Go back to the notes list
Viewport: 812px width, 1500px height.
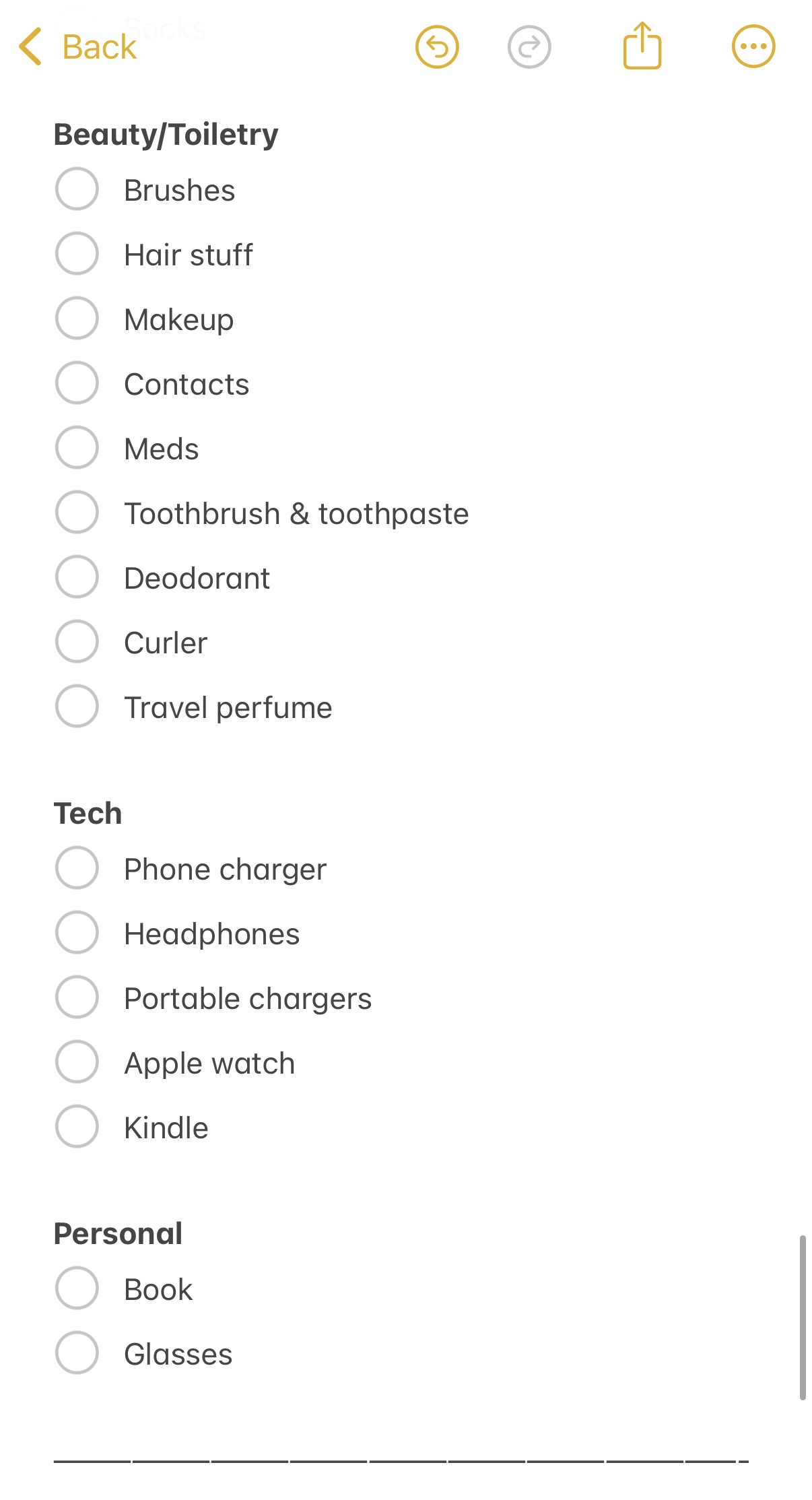77,47
